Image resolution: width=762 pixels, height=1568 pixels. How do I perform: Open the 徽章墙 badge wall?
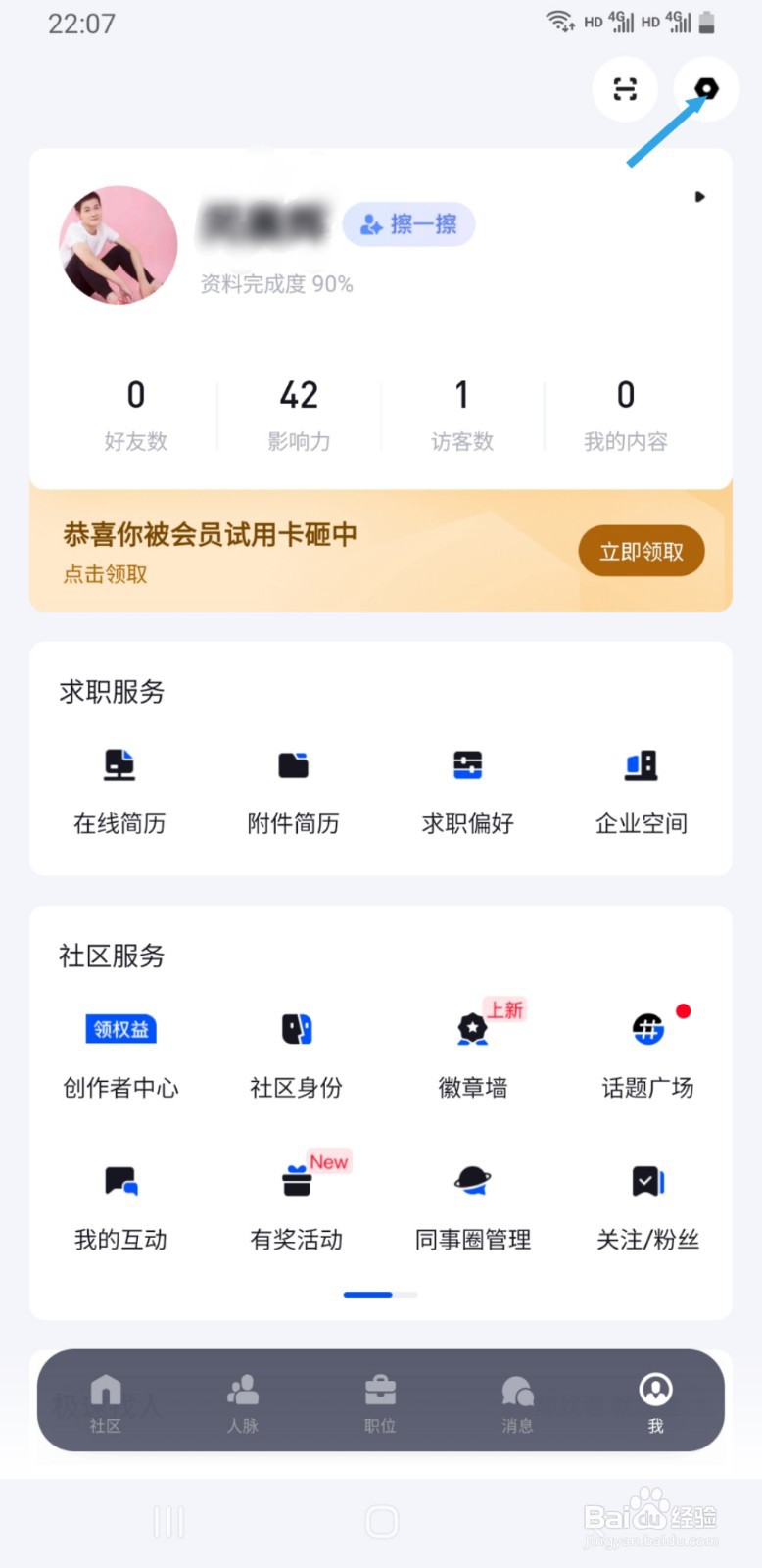point(472,1053)
